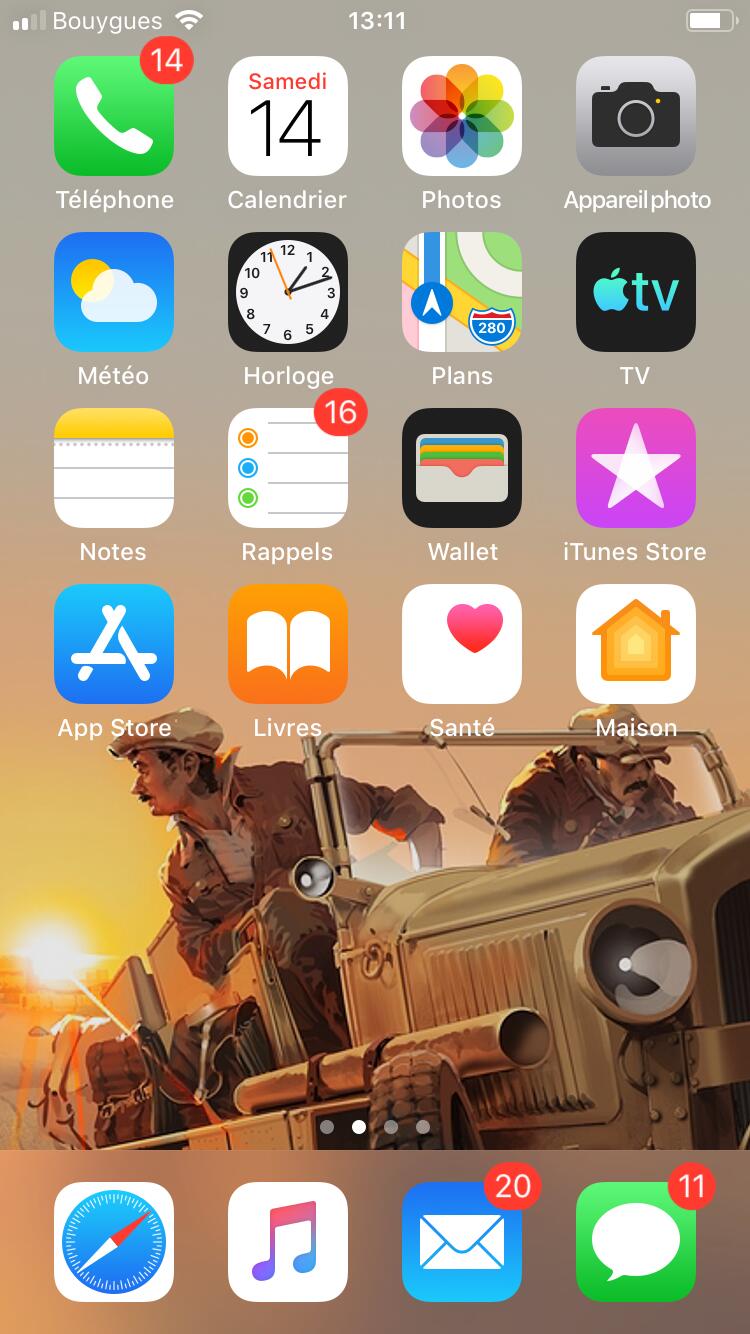Launch iTunes Store
The width and height of the screenshot is (750, 1334).
[x=636, y=468]
